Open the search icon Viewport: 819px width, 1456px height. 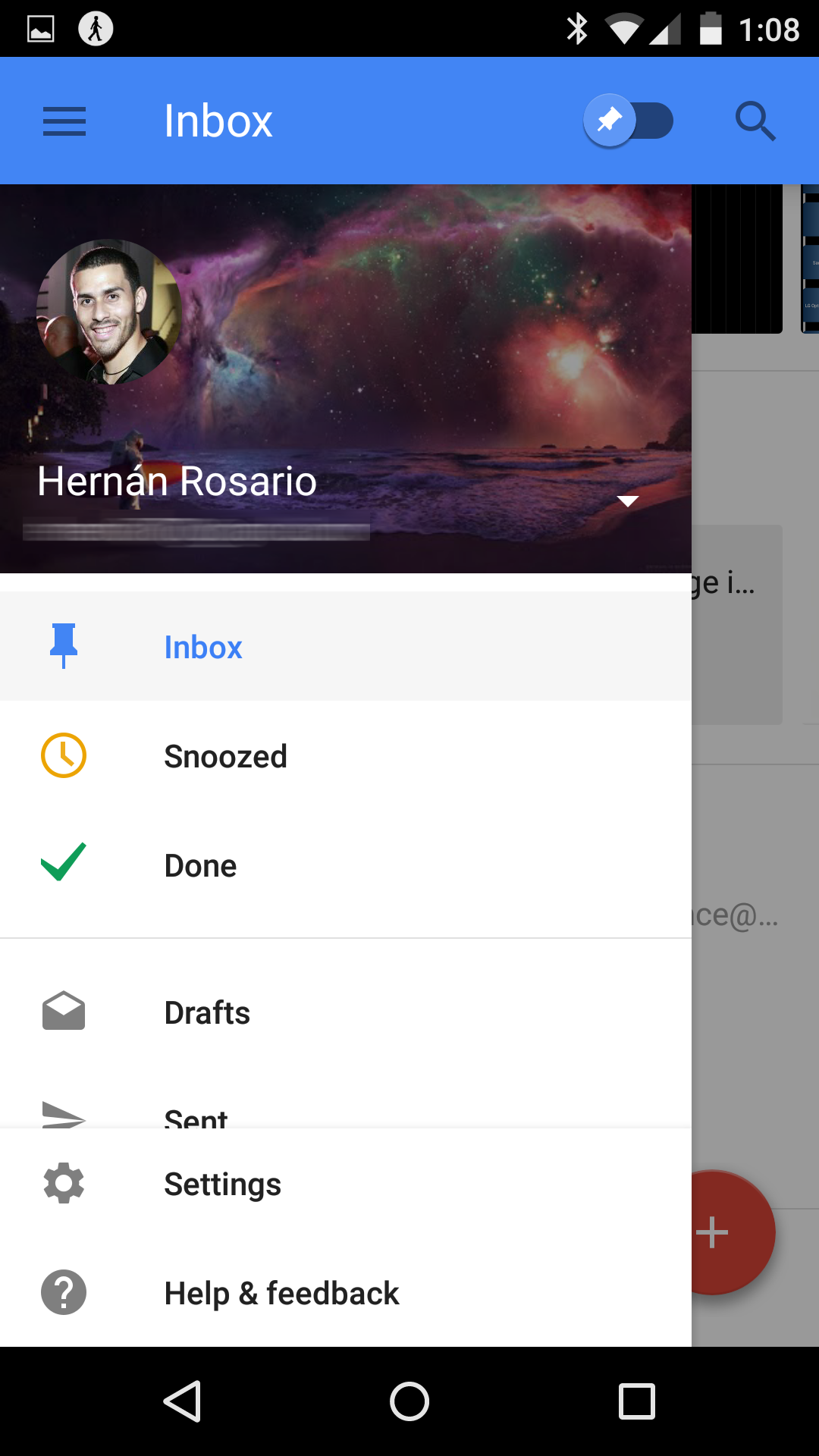(x=755, y=121)
